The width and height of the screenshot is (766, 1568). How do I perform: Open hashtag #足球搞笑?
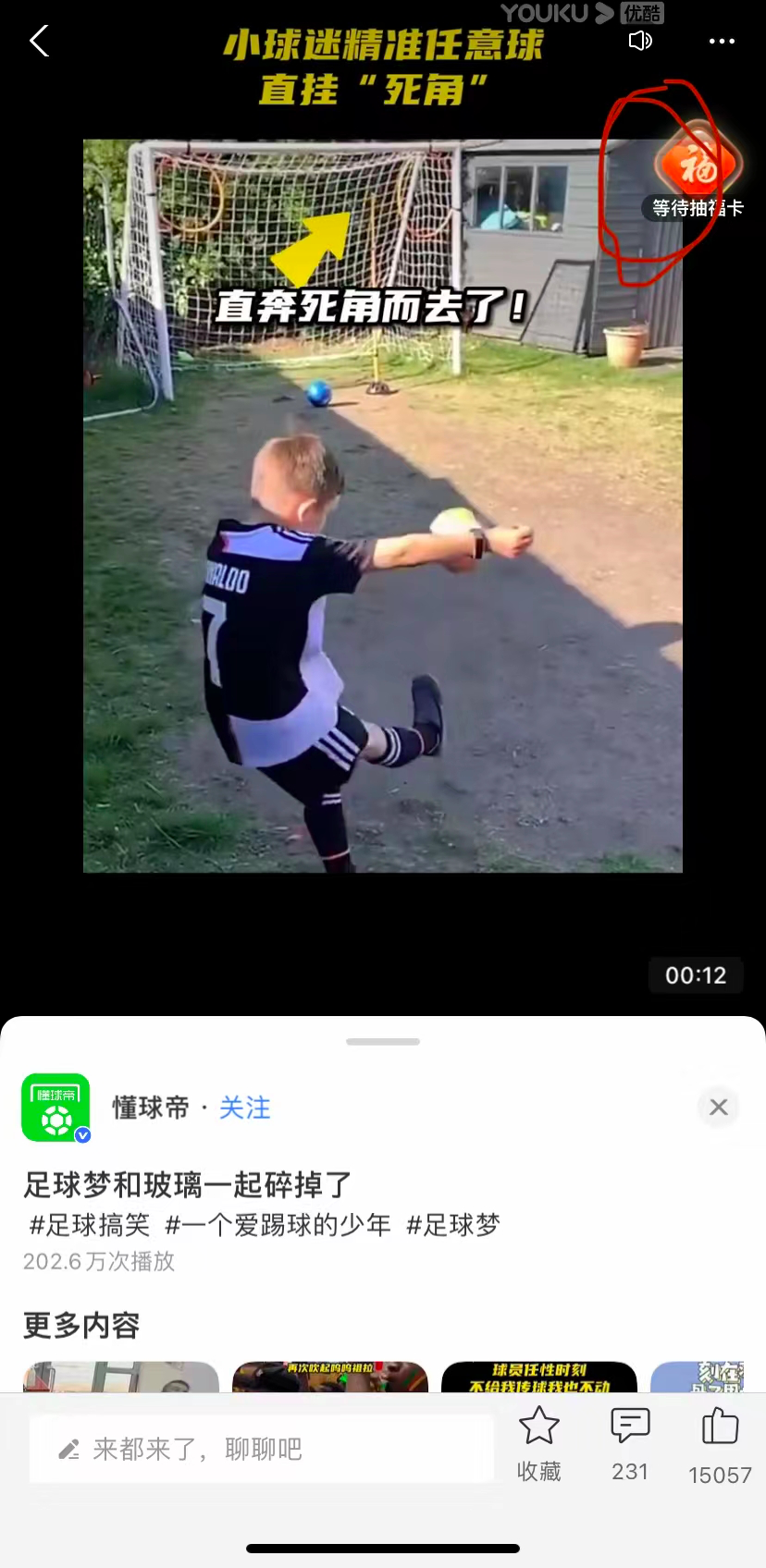click(90, 1226)
